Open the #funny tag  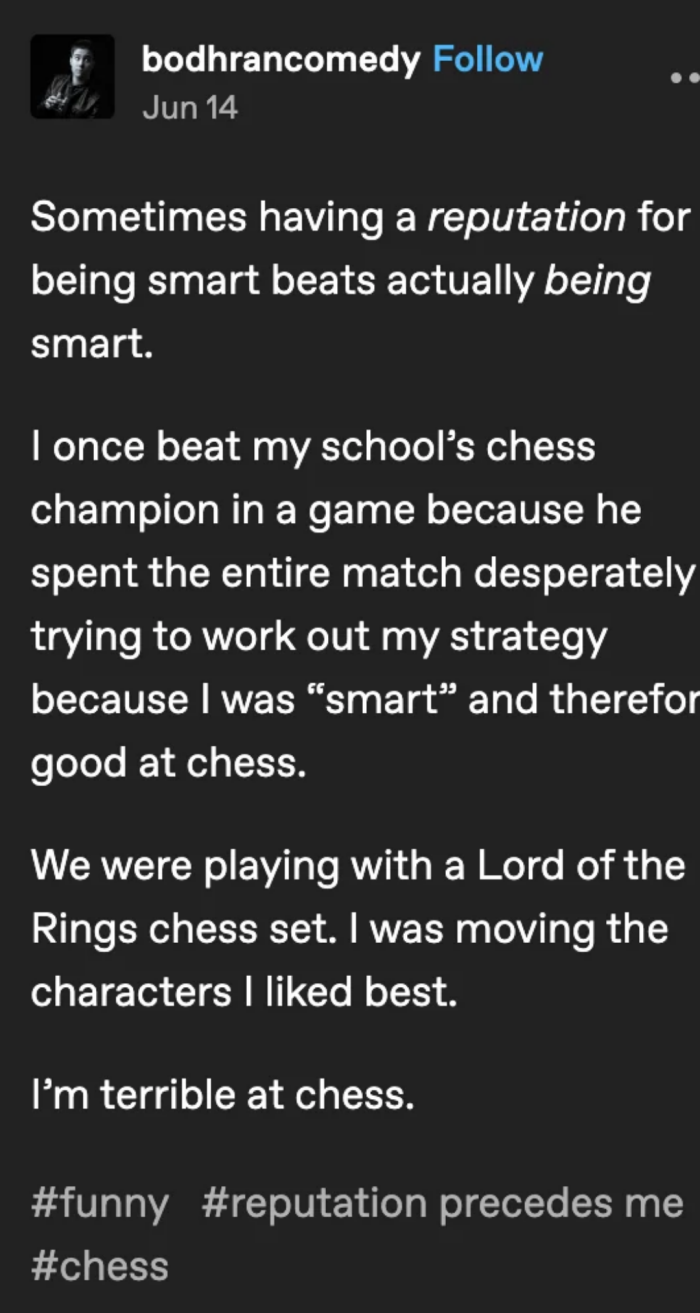(x=100, y=1202)
